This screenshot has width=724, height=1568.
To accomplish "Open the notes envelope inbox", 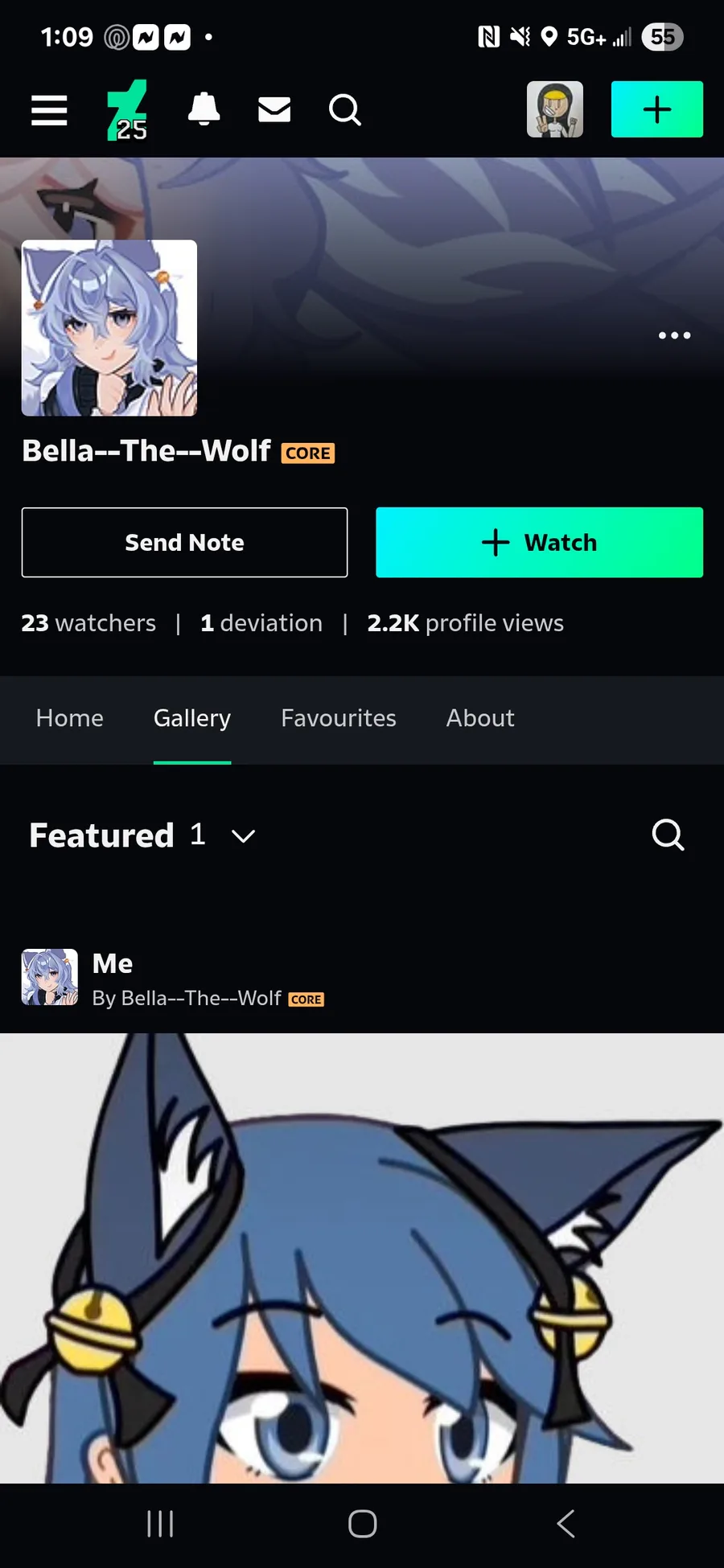I will coord(274,109).
